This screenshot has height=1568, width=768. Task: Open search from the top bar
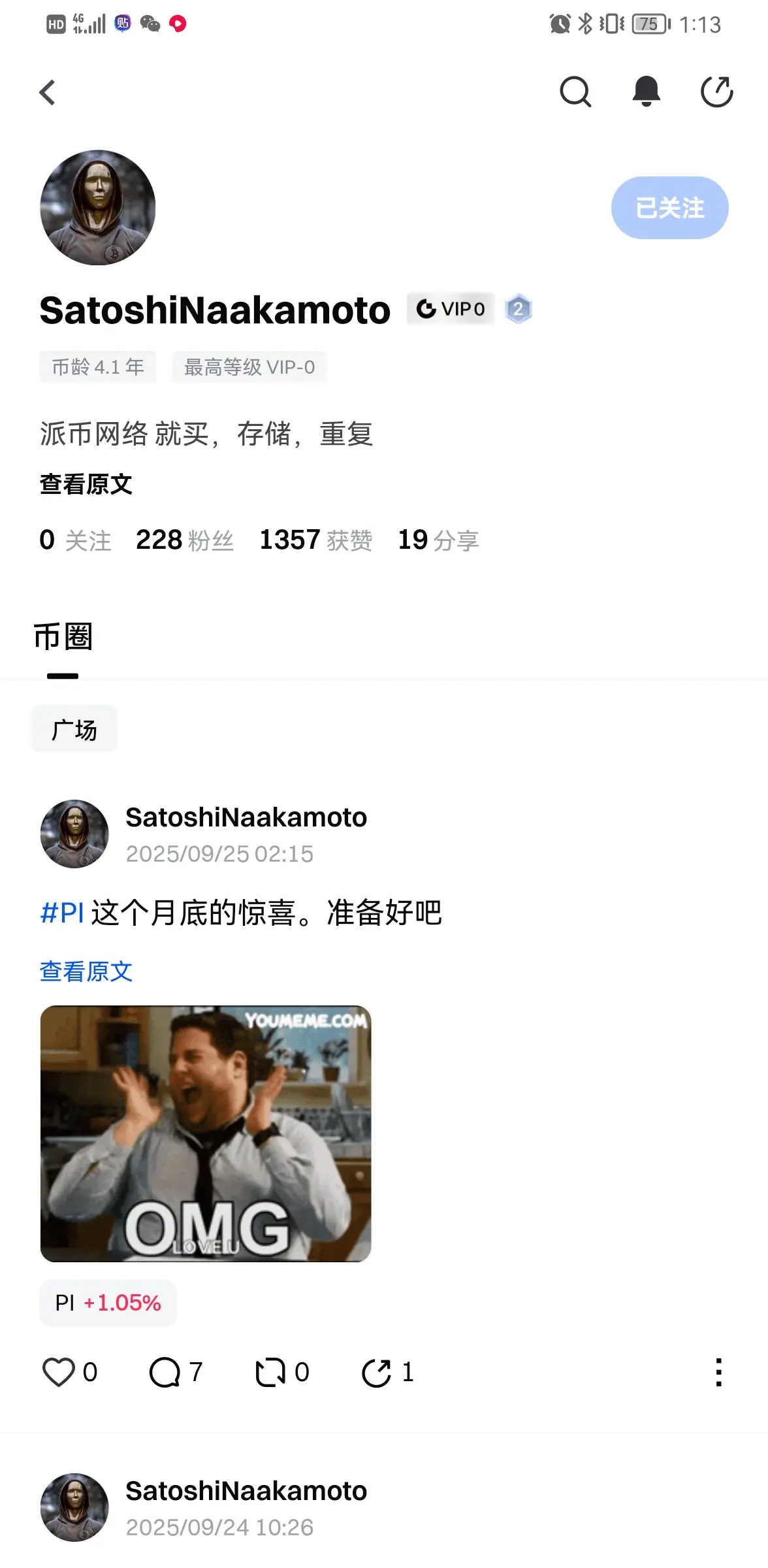point(575,91)
